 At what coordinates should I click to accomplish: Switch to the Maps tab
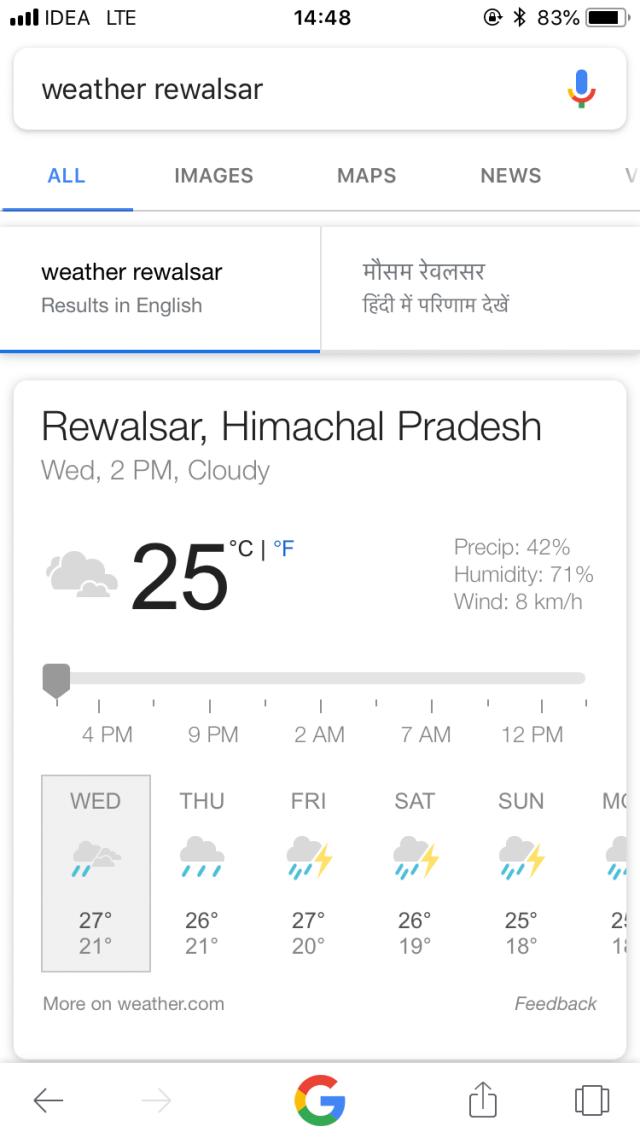point(366,176)
